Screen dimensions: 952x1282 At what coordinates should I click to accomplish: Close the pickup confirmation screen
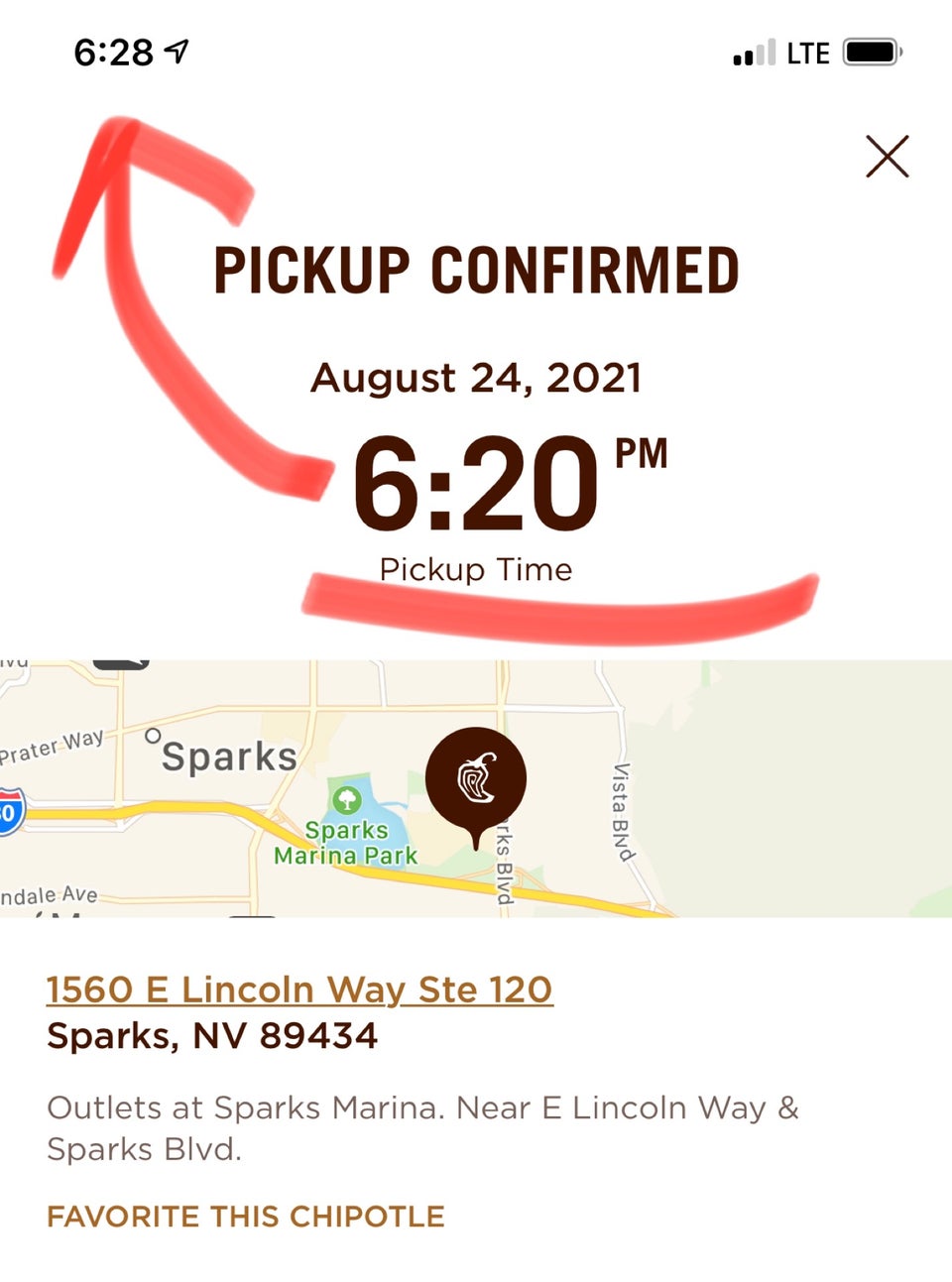(887, 157)
